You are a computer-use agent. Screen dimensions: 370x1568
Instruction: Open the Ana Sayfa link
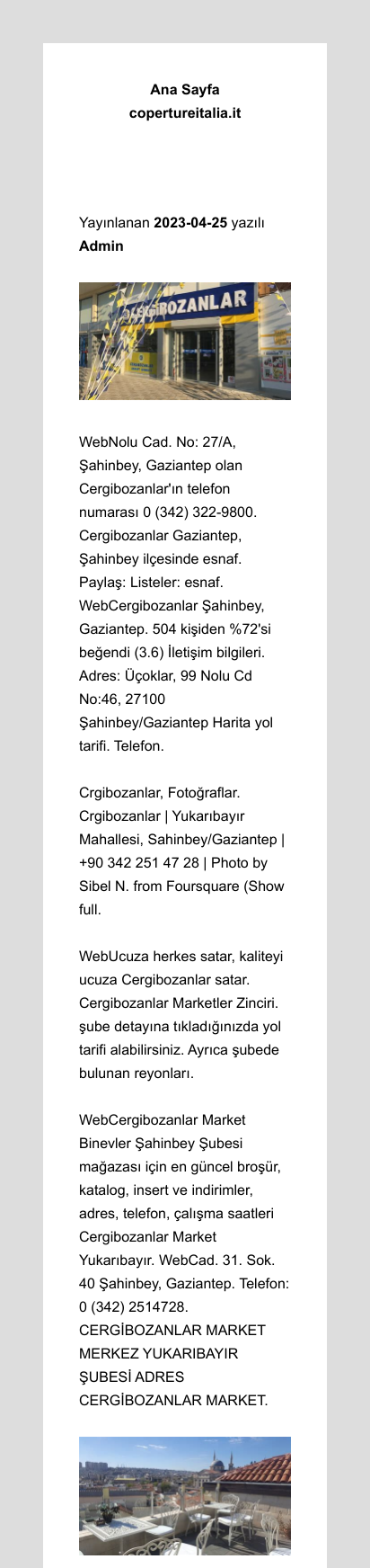[185, 90]
